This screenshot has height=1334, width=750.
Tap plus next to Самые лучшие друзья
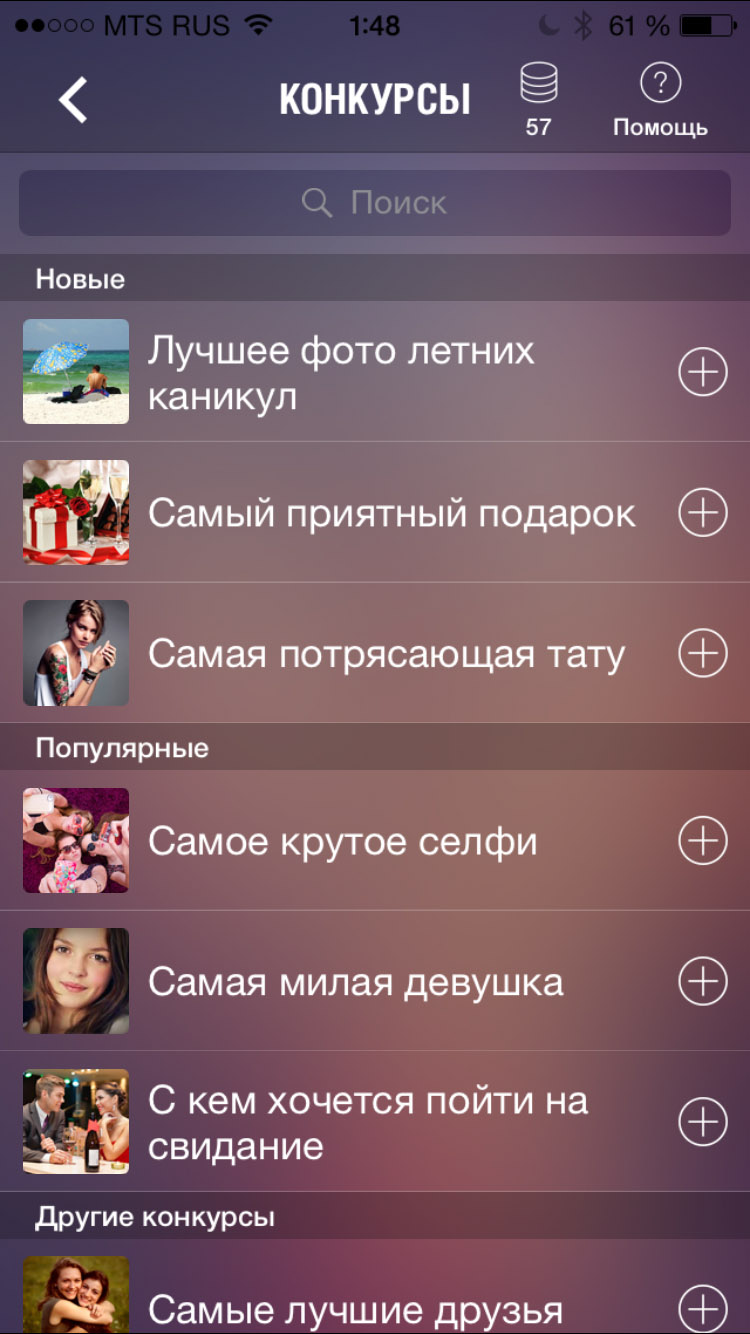coord(703,1307)
